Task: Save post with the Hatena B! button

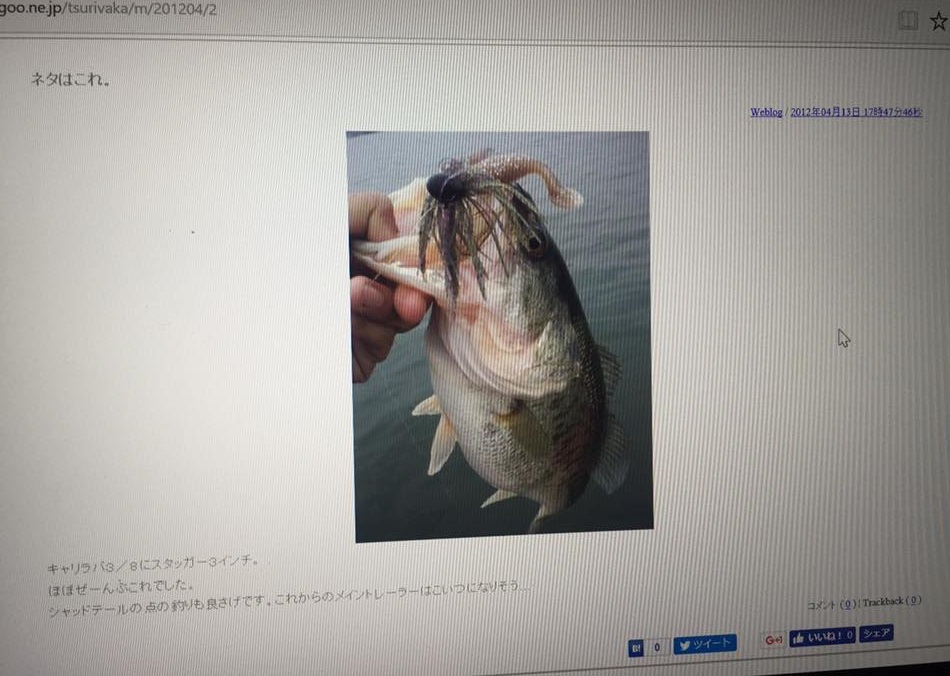Action: click(636, 648)
